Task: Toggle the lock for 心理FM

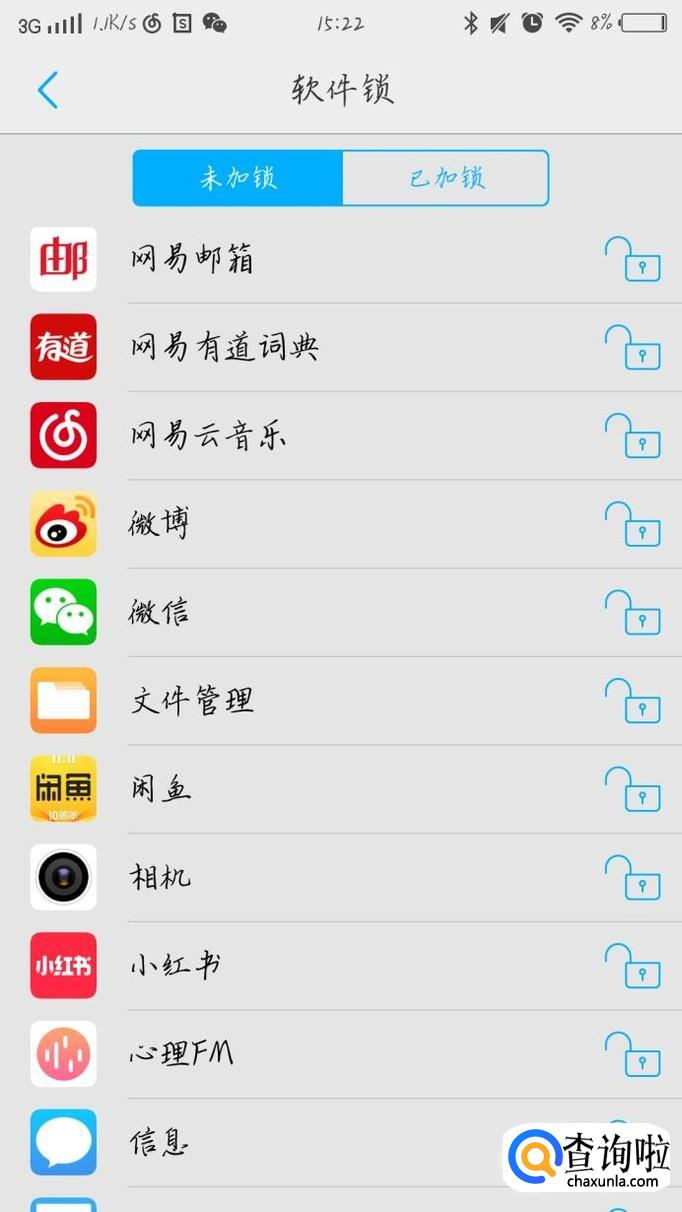Action: [x=633, y=1053]
